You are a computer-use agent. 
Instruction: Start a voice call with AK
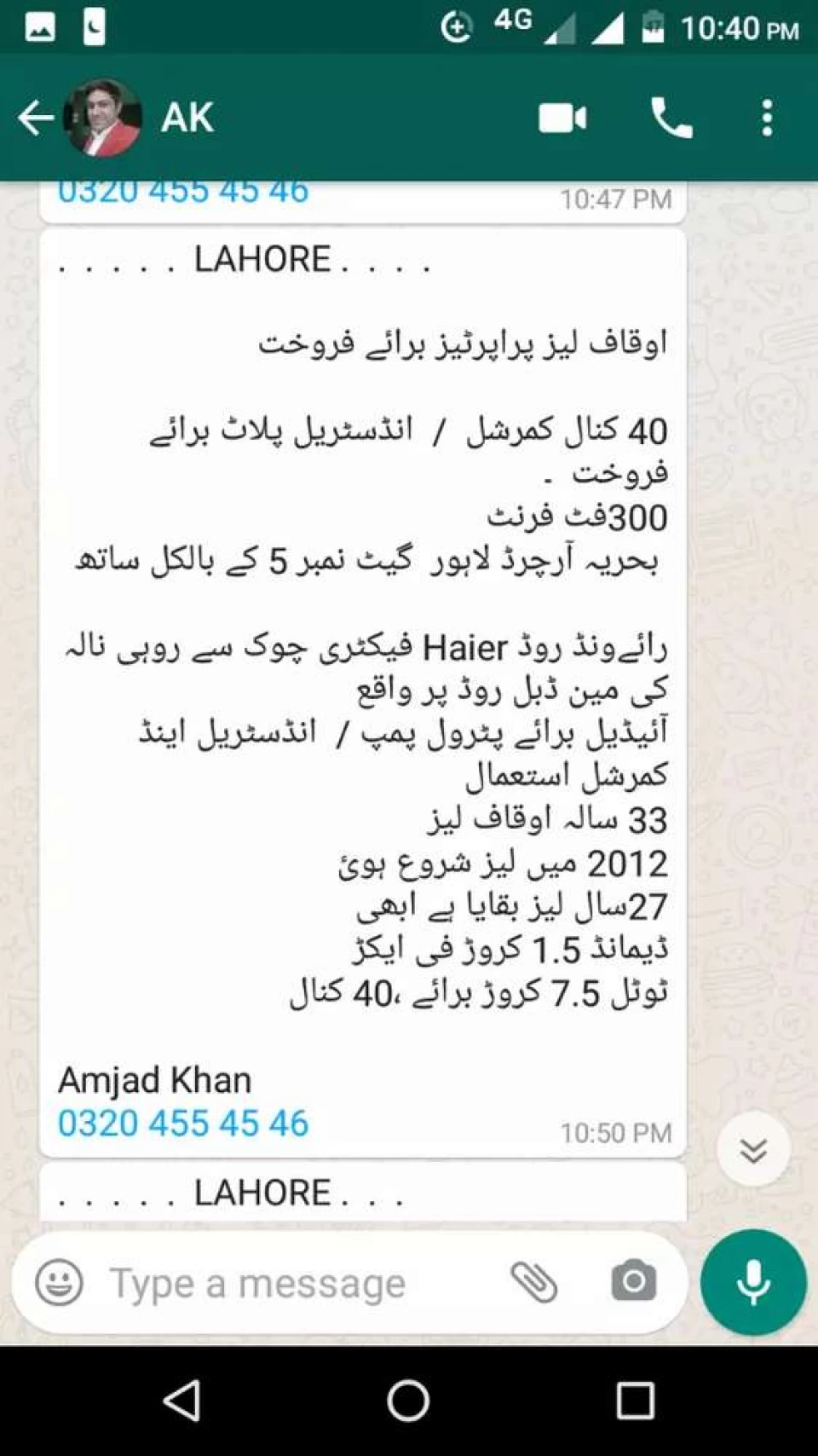(671, 118)
